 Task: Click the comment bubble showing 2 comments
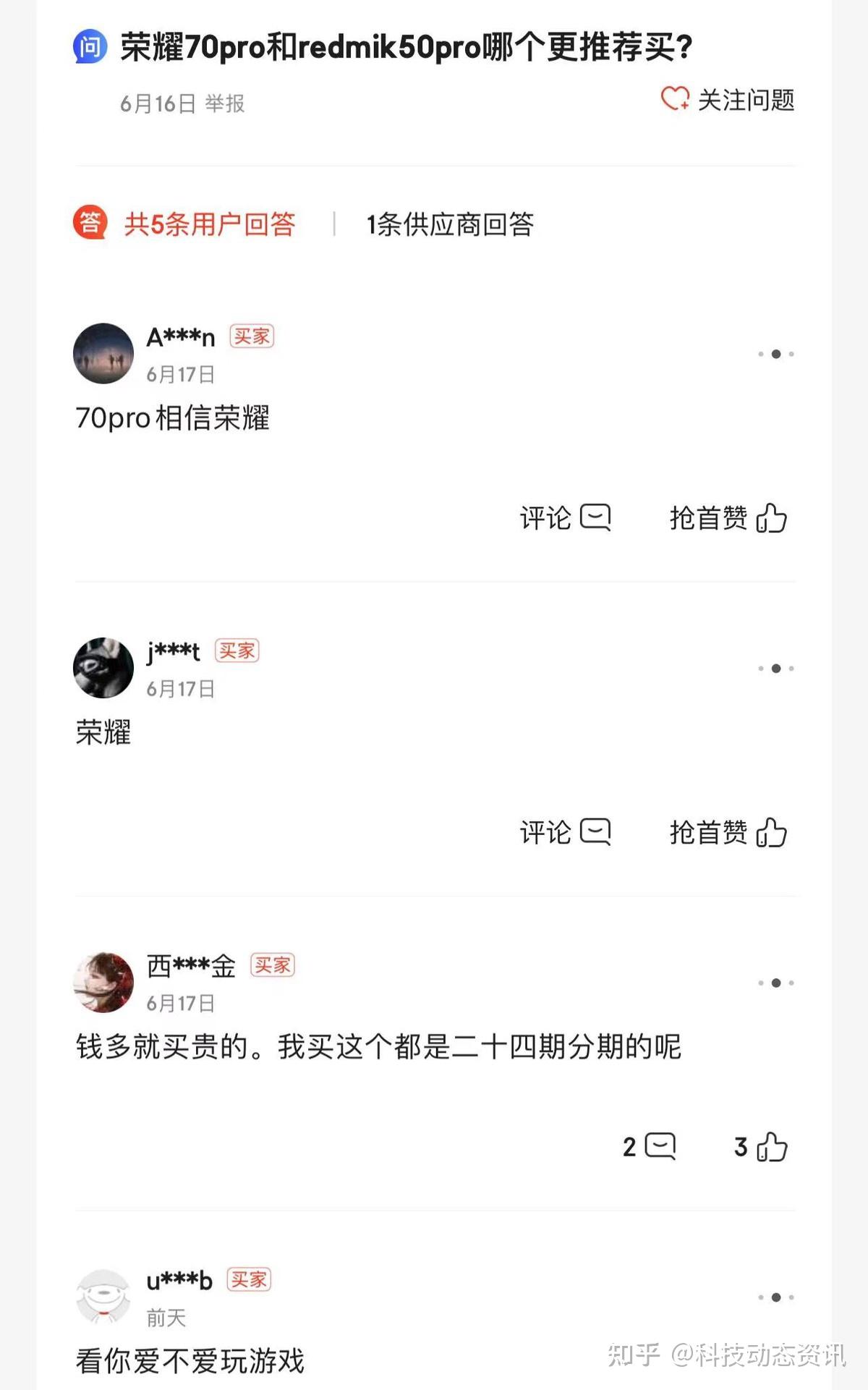click(x=663, y=1147)
